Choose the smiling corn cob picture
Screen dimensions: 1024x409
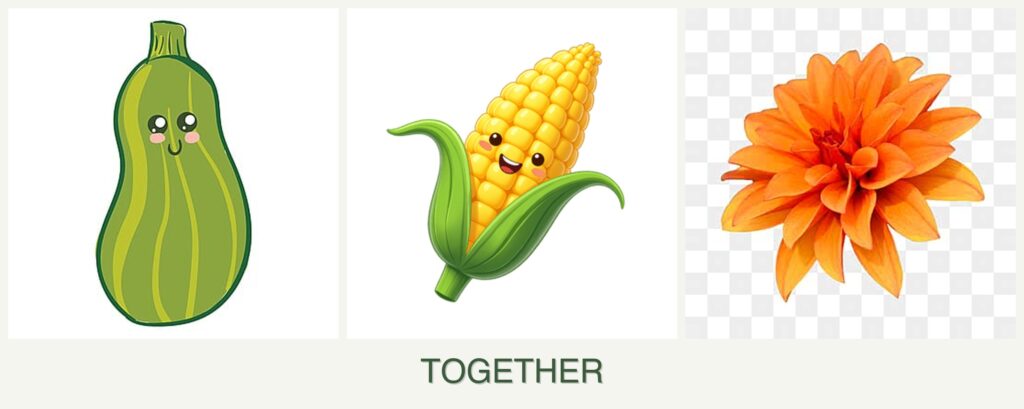tap(511, 173)
